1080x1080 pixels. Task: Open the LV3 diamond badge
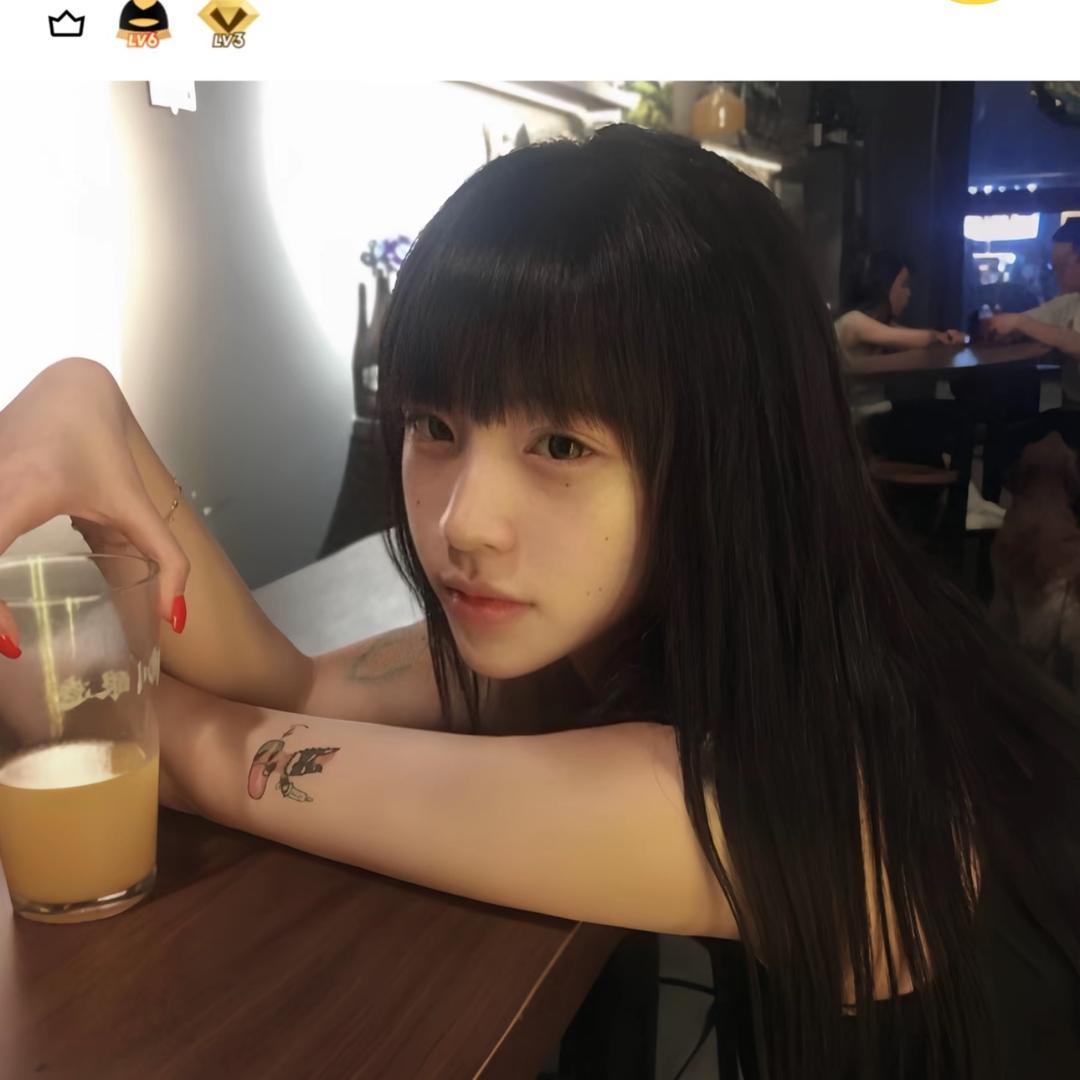229,23
